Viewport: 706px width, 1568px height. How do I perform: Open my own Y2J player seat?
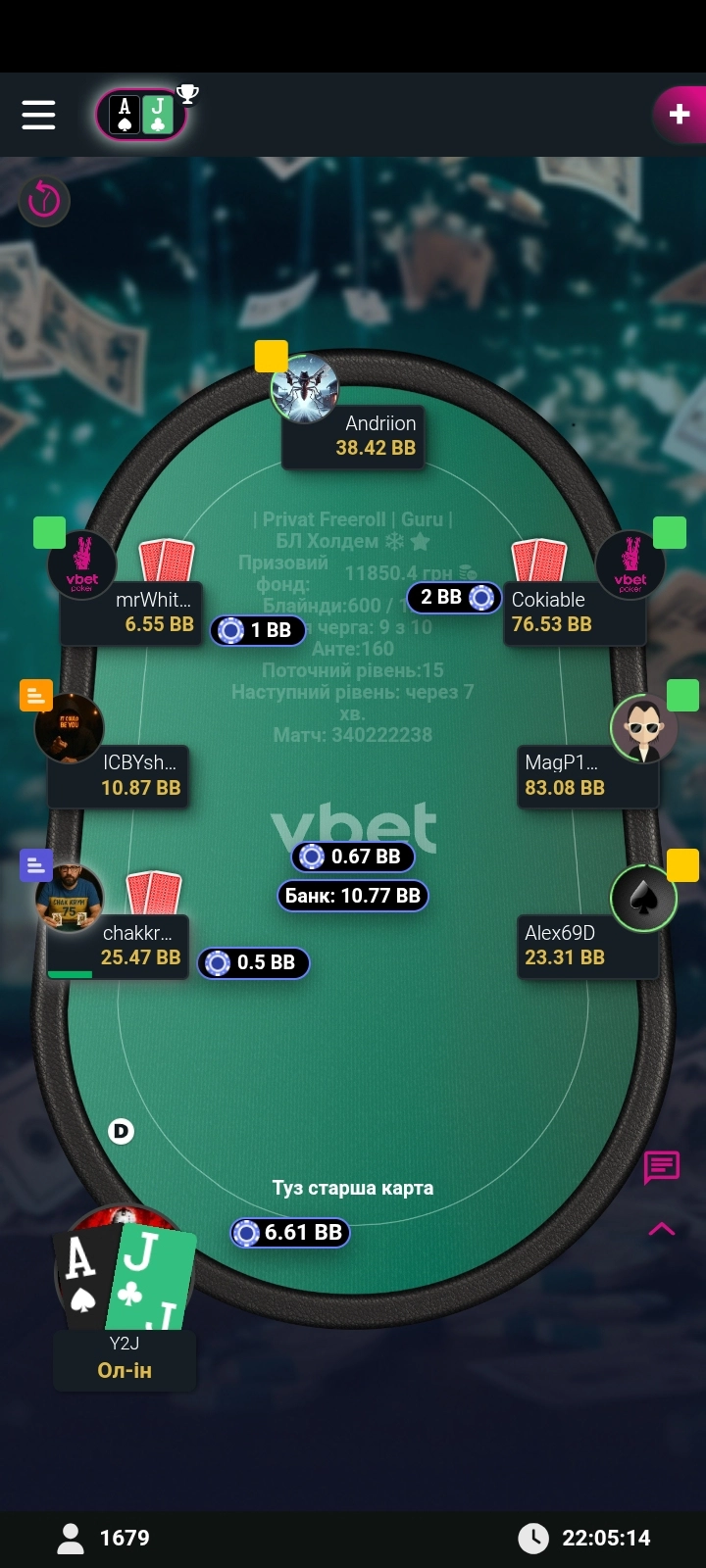coord(125,1357)
